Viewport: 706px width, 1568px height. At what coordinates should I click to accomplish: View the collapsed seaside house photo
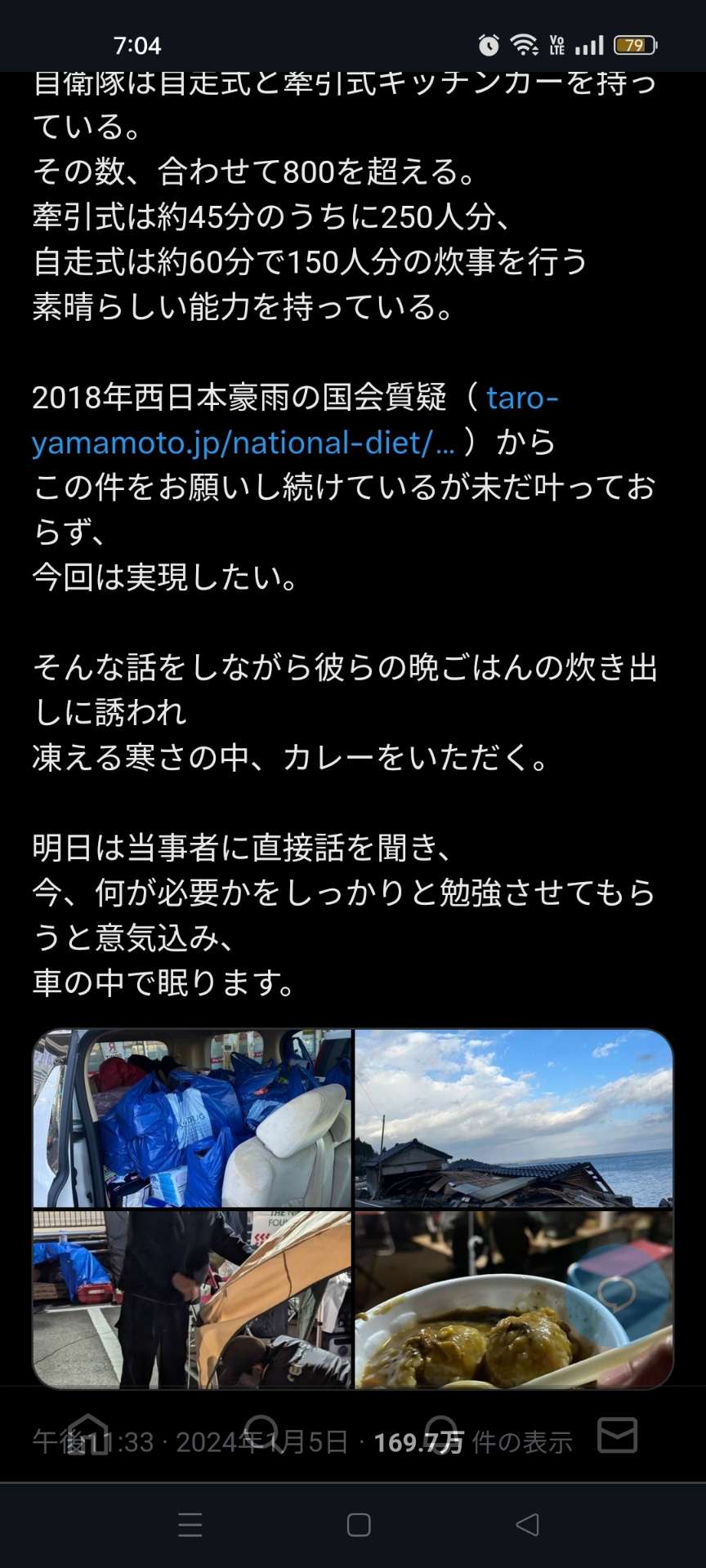[x=514, y=1118]
